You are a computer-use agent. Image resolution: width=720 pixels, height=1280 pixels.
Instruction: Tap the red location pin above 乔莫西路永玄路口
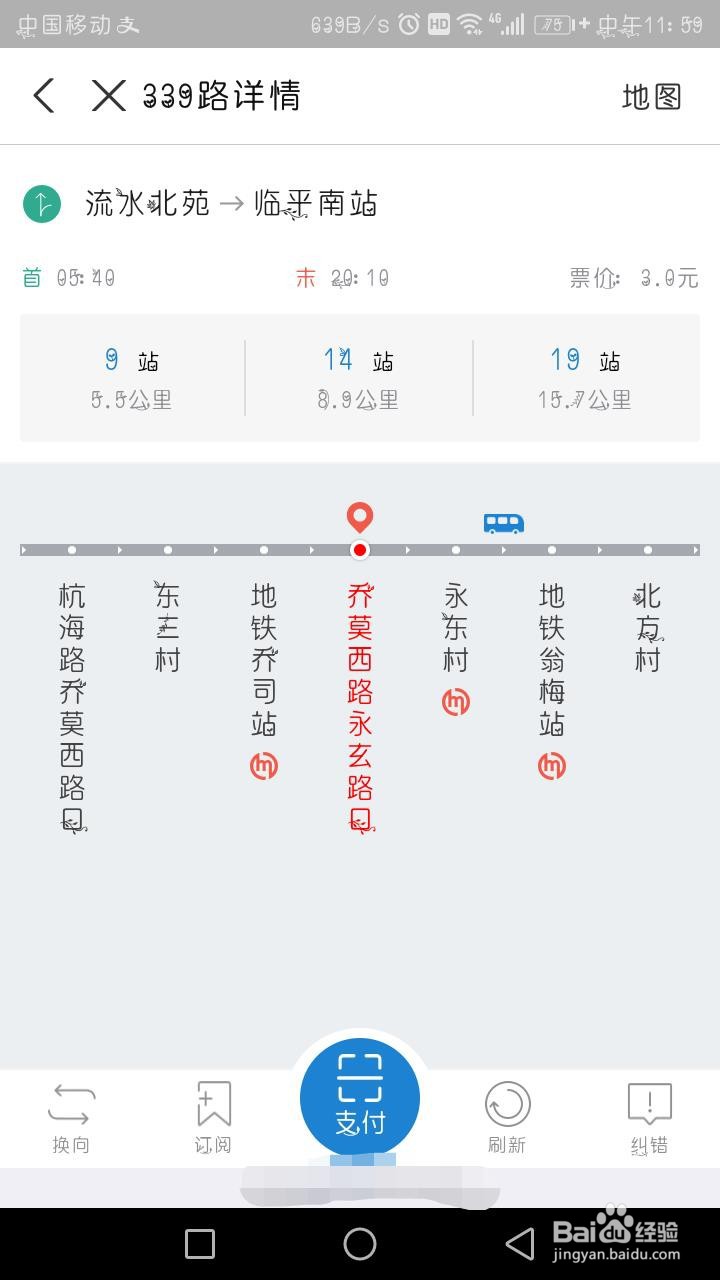click(x=360, y=518)
